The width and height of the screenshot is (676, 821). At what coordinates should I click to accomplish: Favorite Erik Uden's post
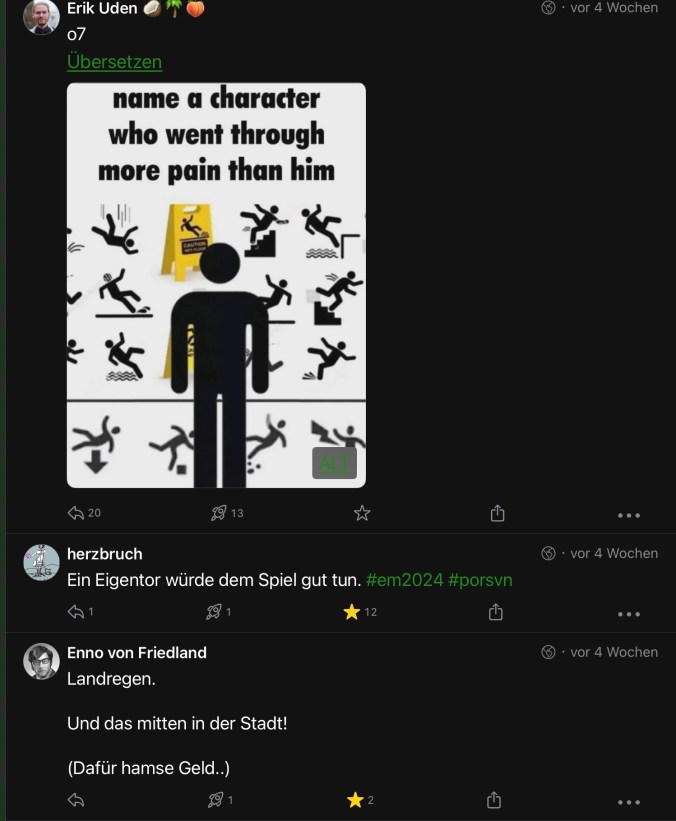pyautogui.click(x=362, y=513)
